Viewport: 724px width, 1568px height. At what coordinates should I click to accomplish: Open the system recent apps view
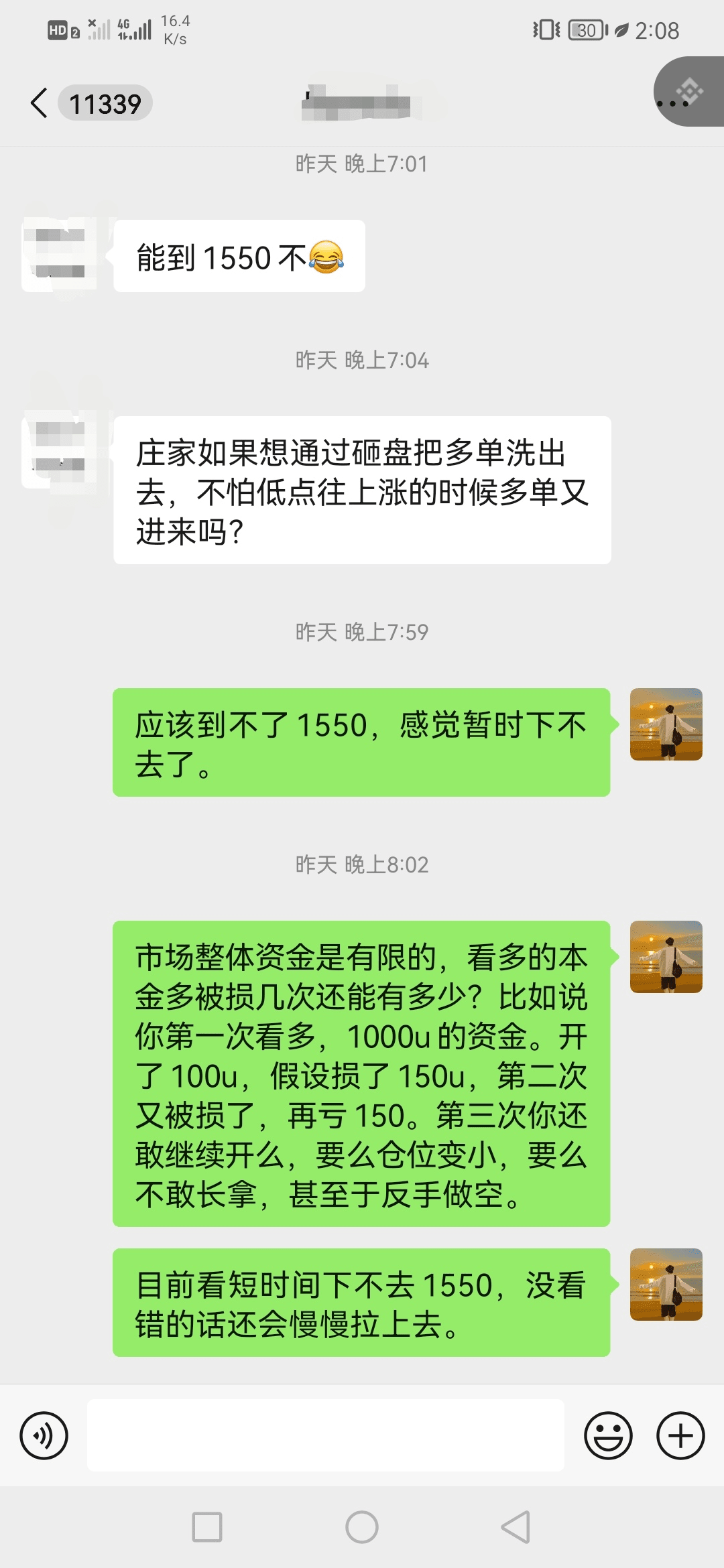(x=207, y=1527)
